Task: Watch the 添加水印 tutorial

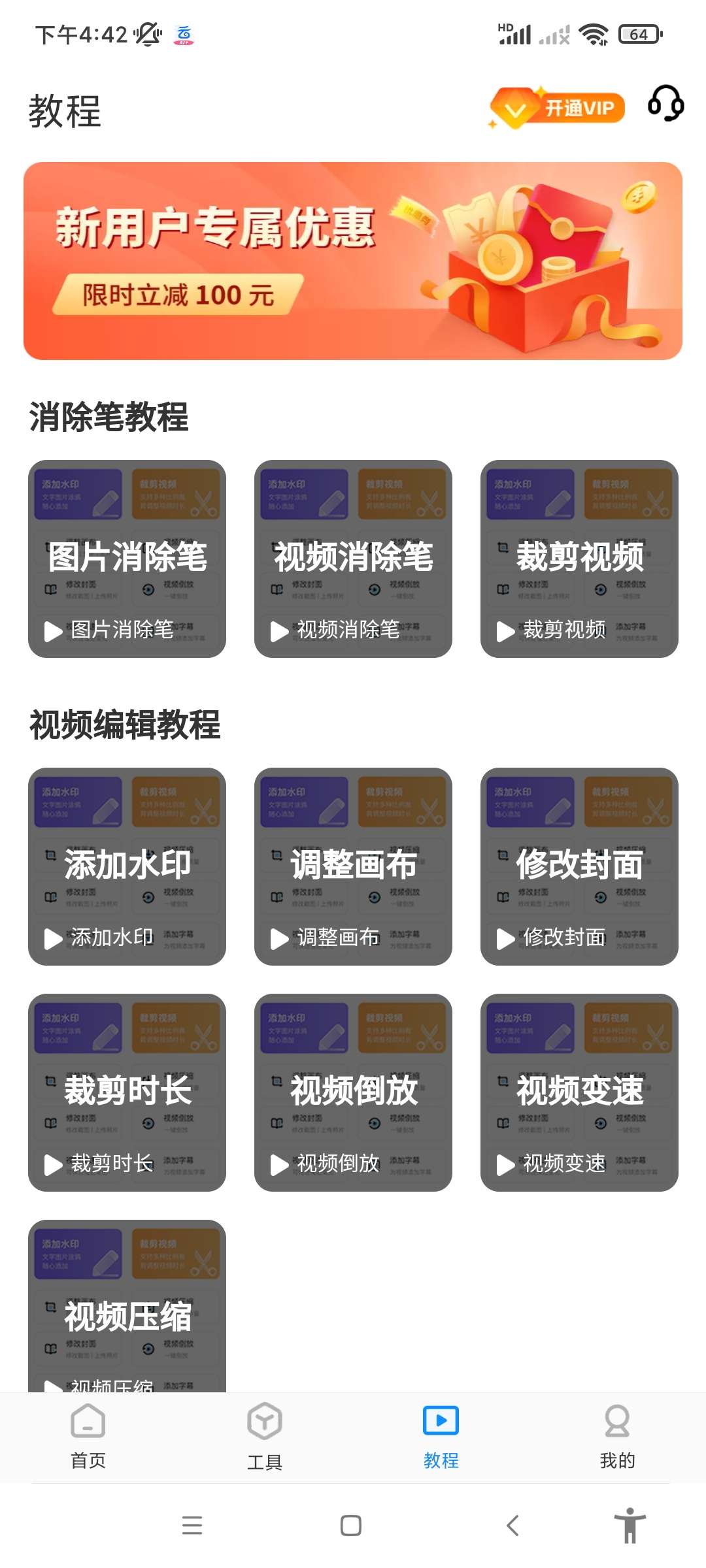Action: point(127,866)
